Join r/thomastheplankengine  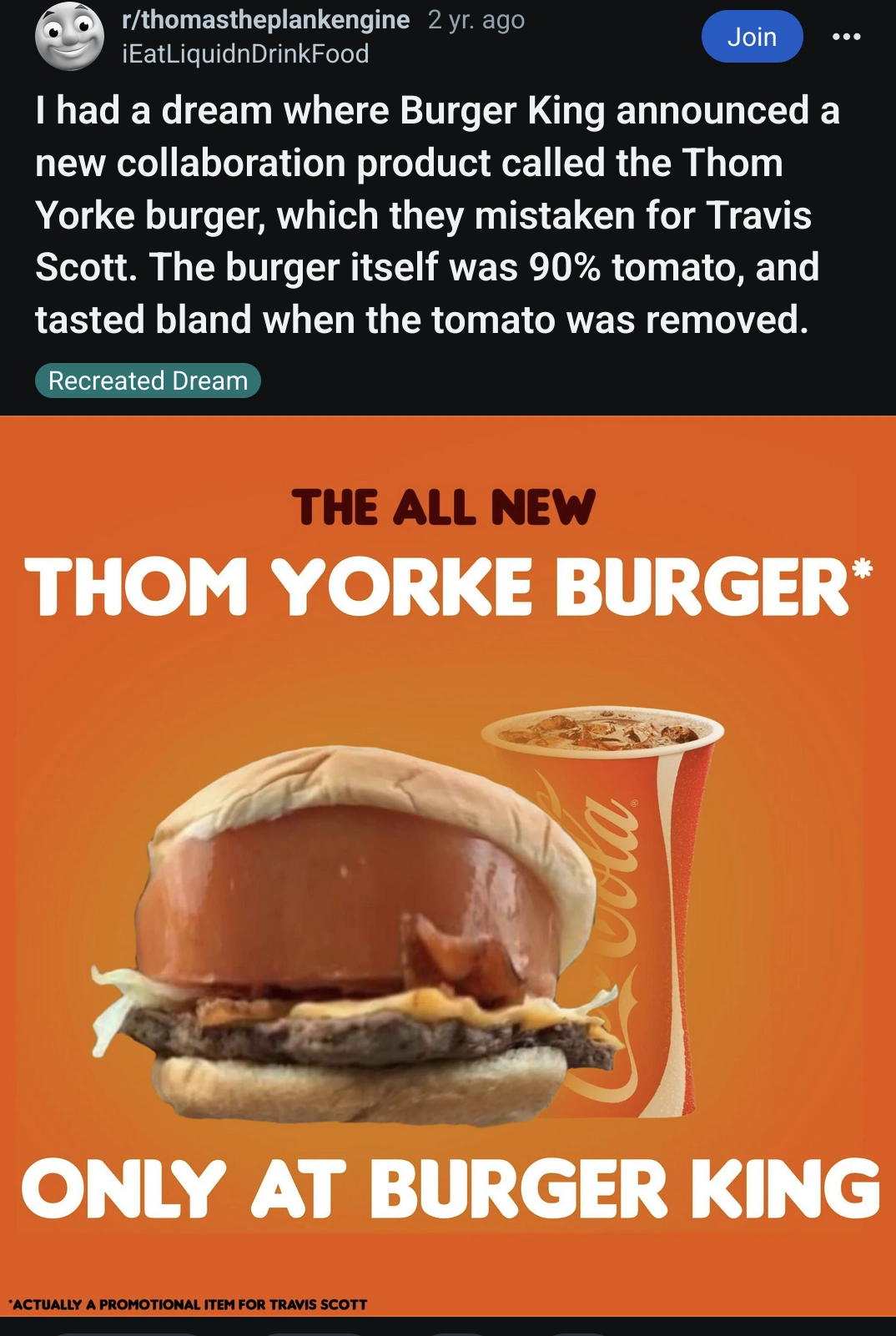[751, 36]
